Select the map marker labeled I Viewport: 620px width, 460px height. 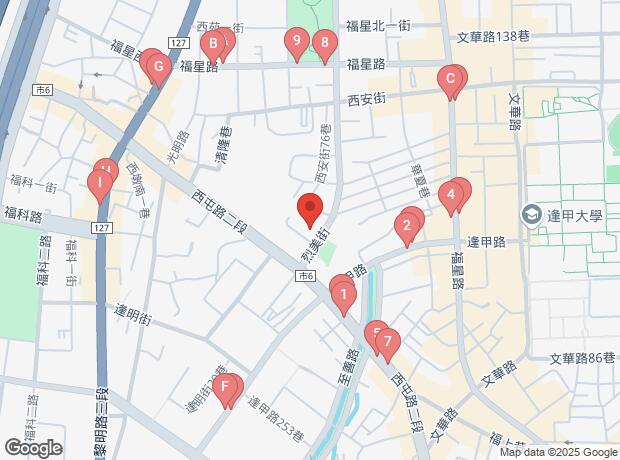pyautogui.click(x=99, y=183)
